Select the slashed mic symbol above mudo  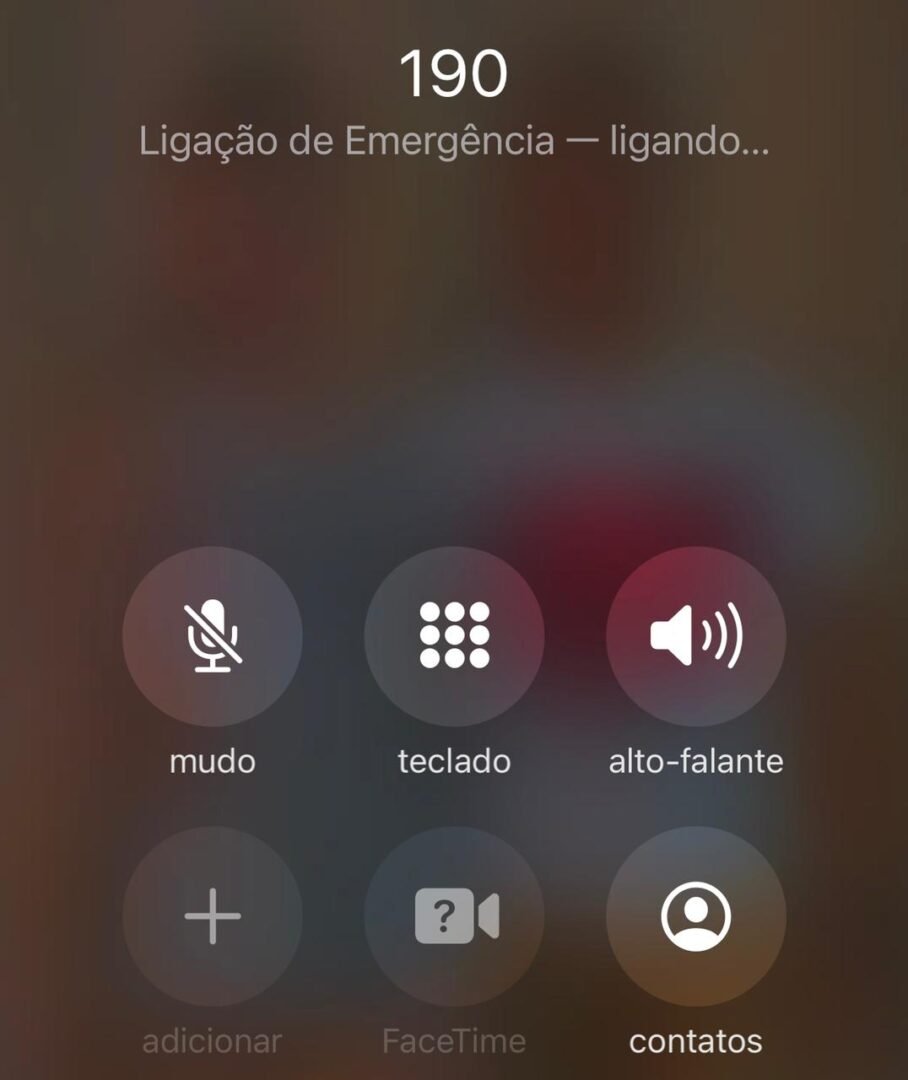pos(212,638)
